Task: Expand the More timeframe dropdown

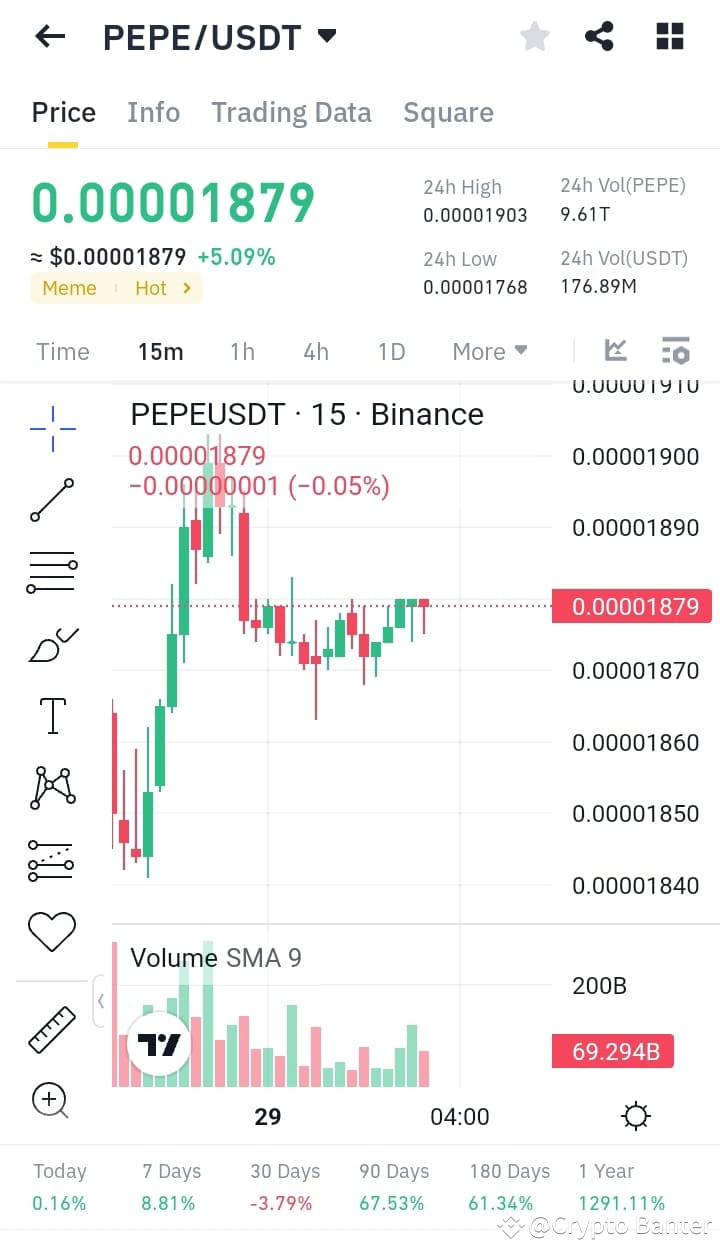Action: (489, 351)
